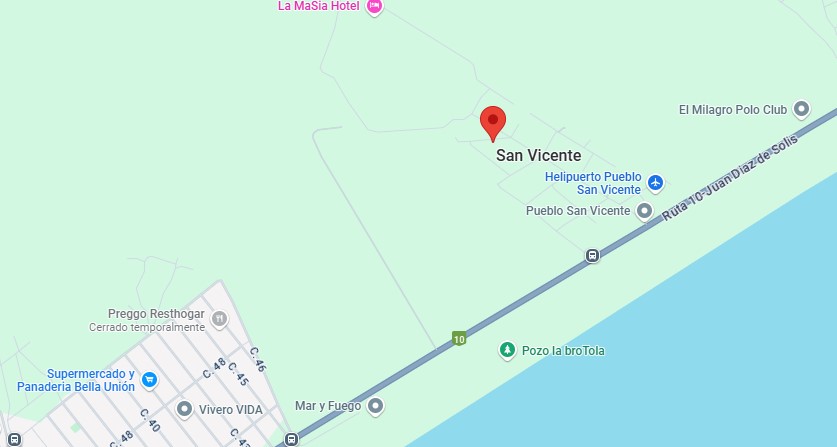Open La MaSia Hotel marker
The image size is (837, 447).
[x=374, y=7]
